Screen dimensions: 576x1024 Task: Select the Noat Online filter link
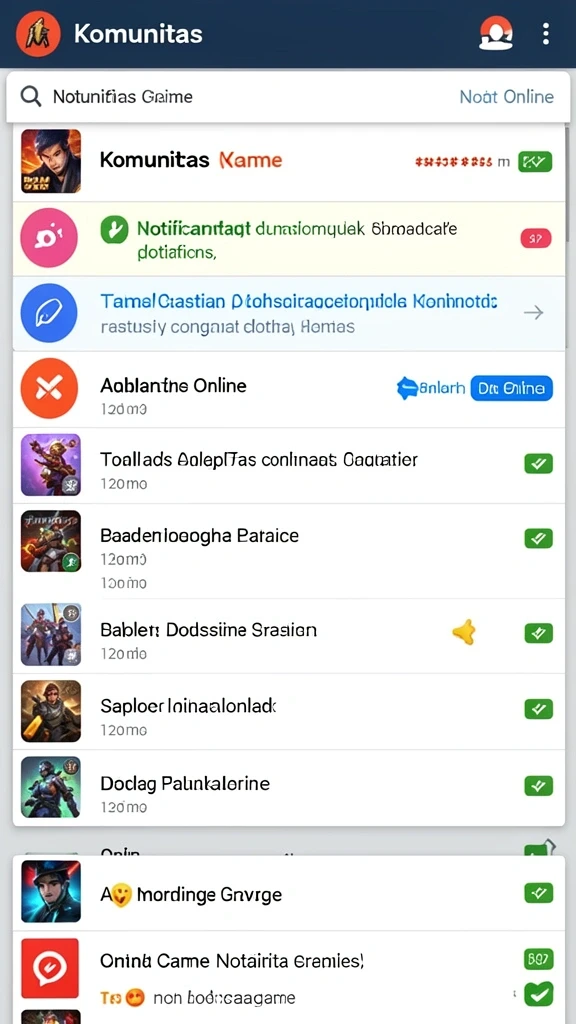pyautogui.click(x=506, y=97)
